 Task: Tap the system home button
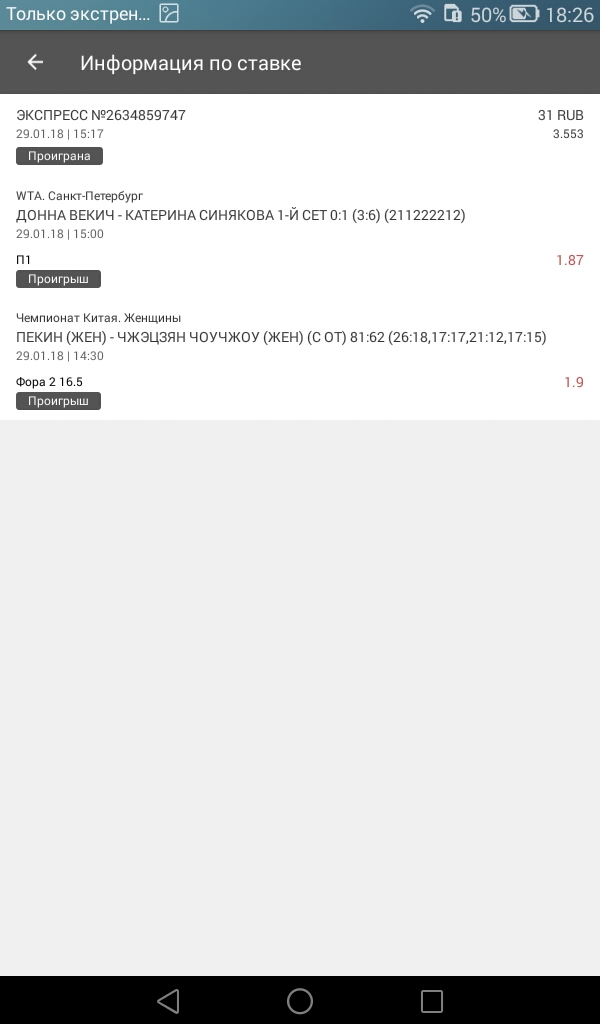(300, 1000)
